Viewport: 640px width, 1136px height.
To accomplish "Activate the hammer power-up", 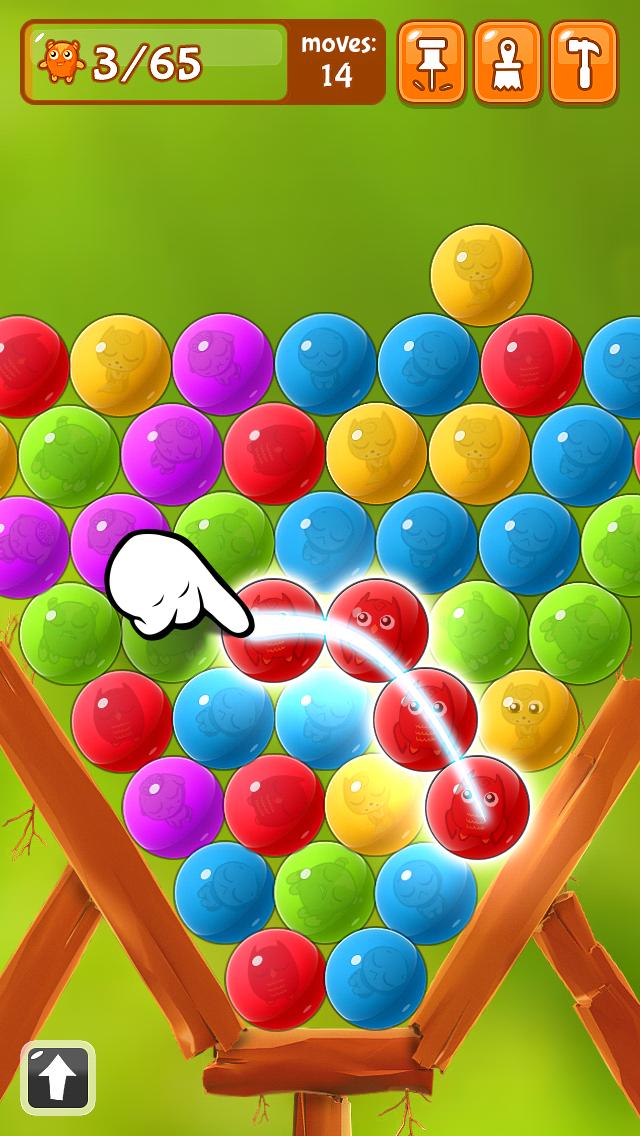I will [583, 62].
